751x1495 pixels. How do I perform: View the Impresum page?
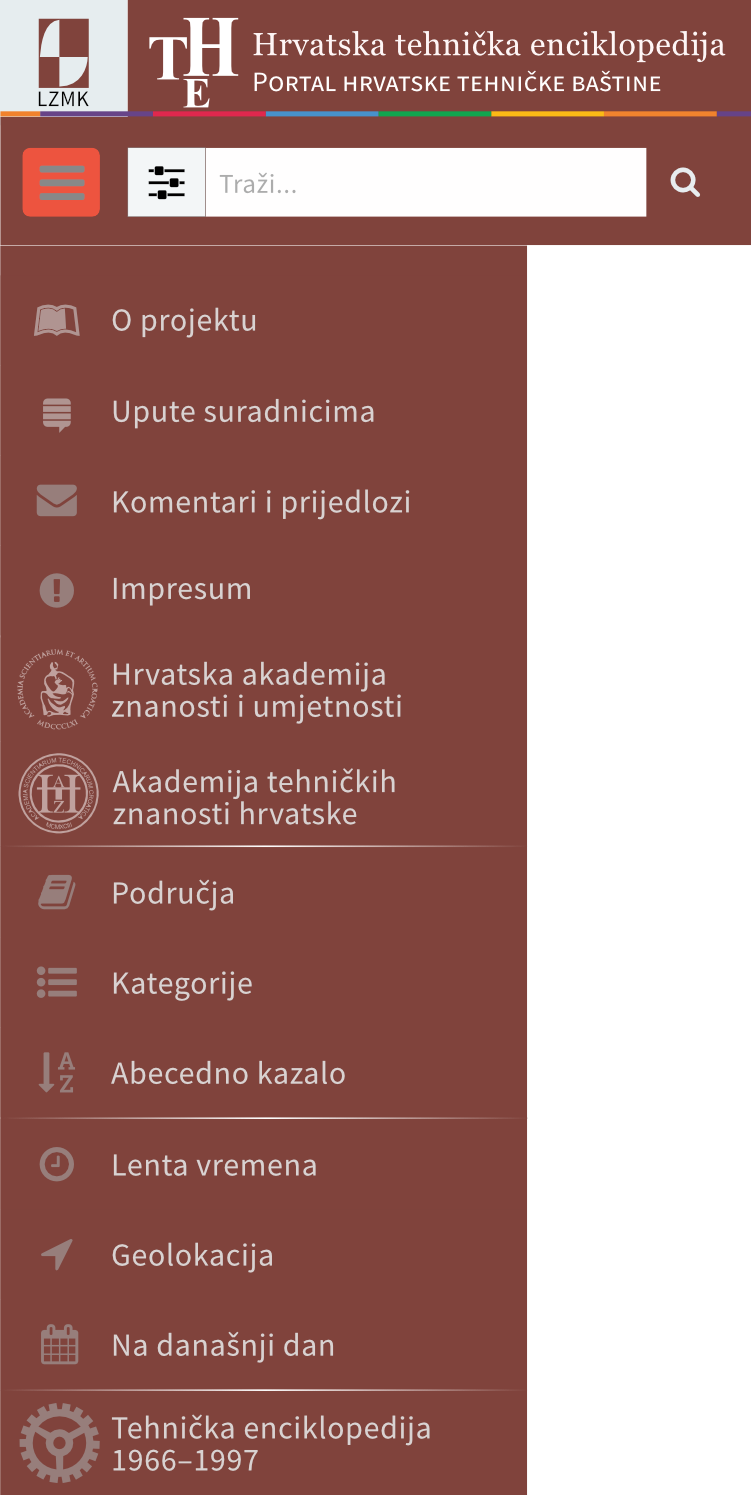[181, 589]
